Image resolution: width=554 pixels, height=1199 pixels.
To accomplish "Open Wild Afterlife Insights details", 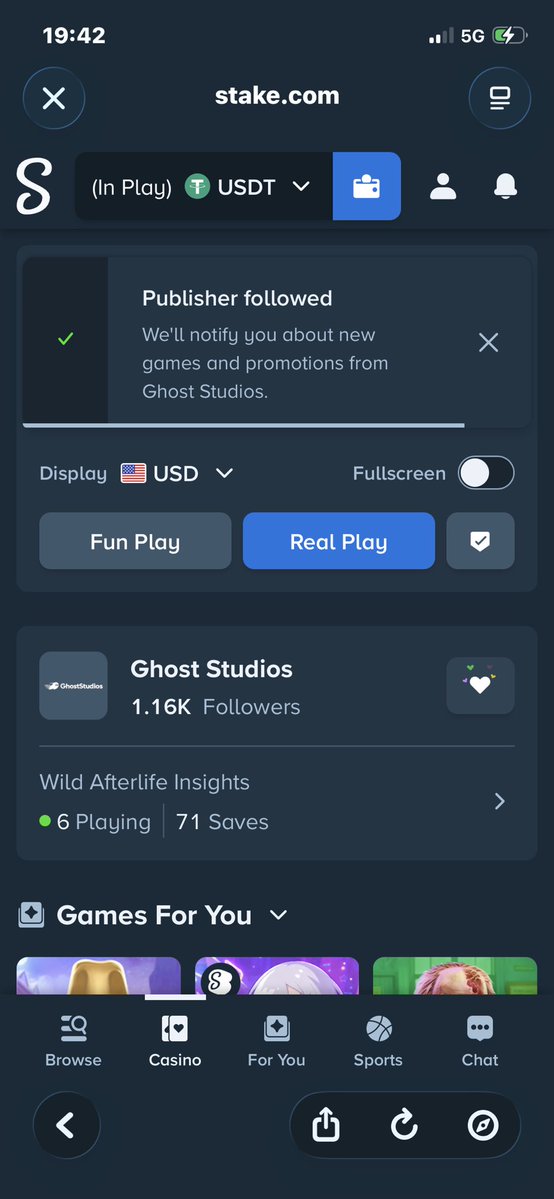I will click(277, 803).
